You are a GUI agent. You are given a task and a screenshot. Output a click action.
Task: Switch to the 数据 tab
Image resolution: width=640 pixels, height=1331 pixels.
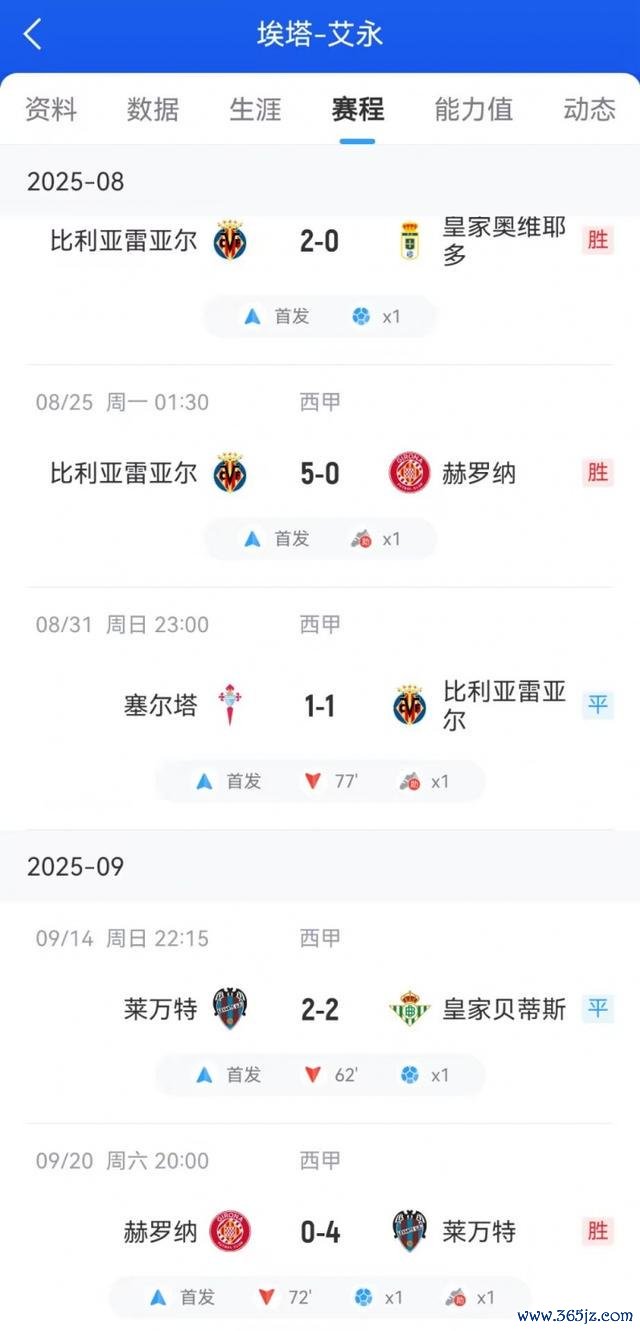[153, 109]
